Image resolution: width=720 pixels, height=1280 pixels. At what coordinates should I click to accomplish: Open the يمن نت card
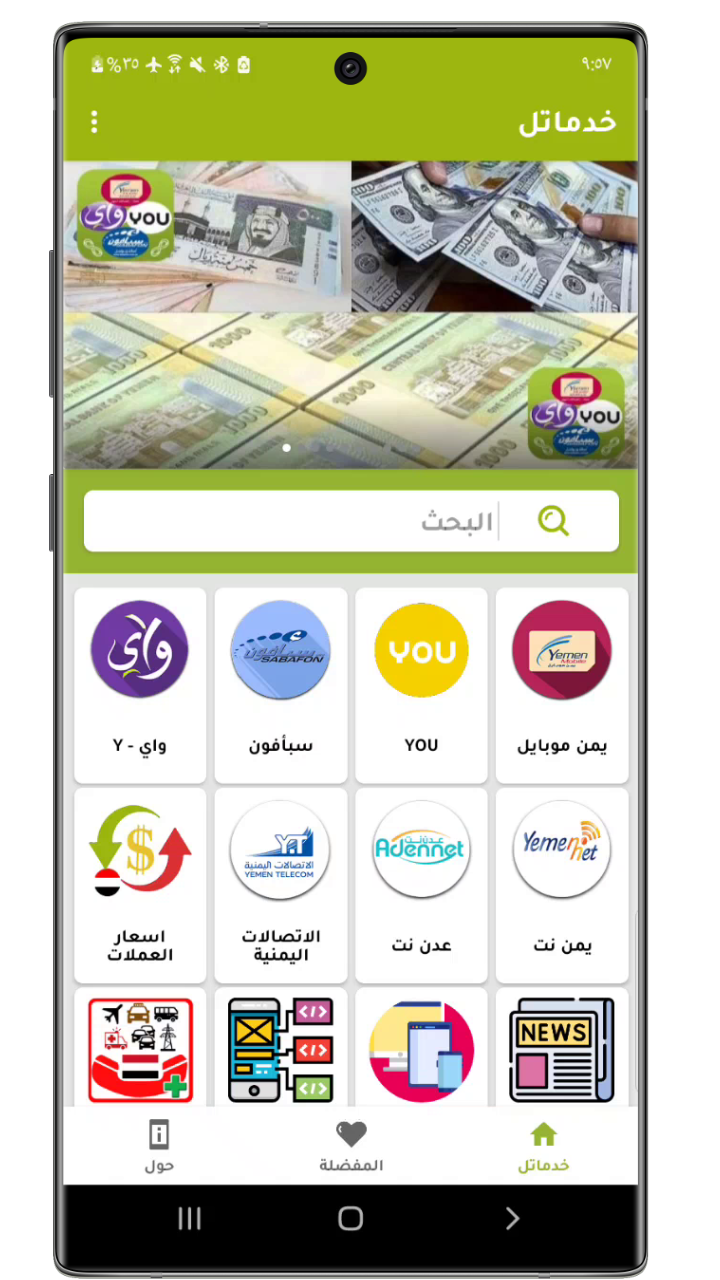[562, 884]
